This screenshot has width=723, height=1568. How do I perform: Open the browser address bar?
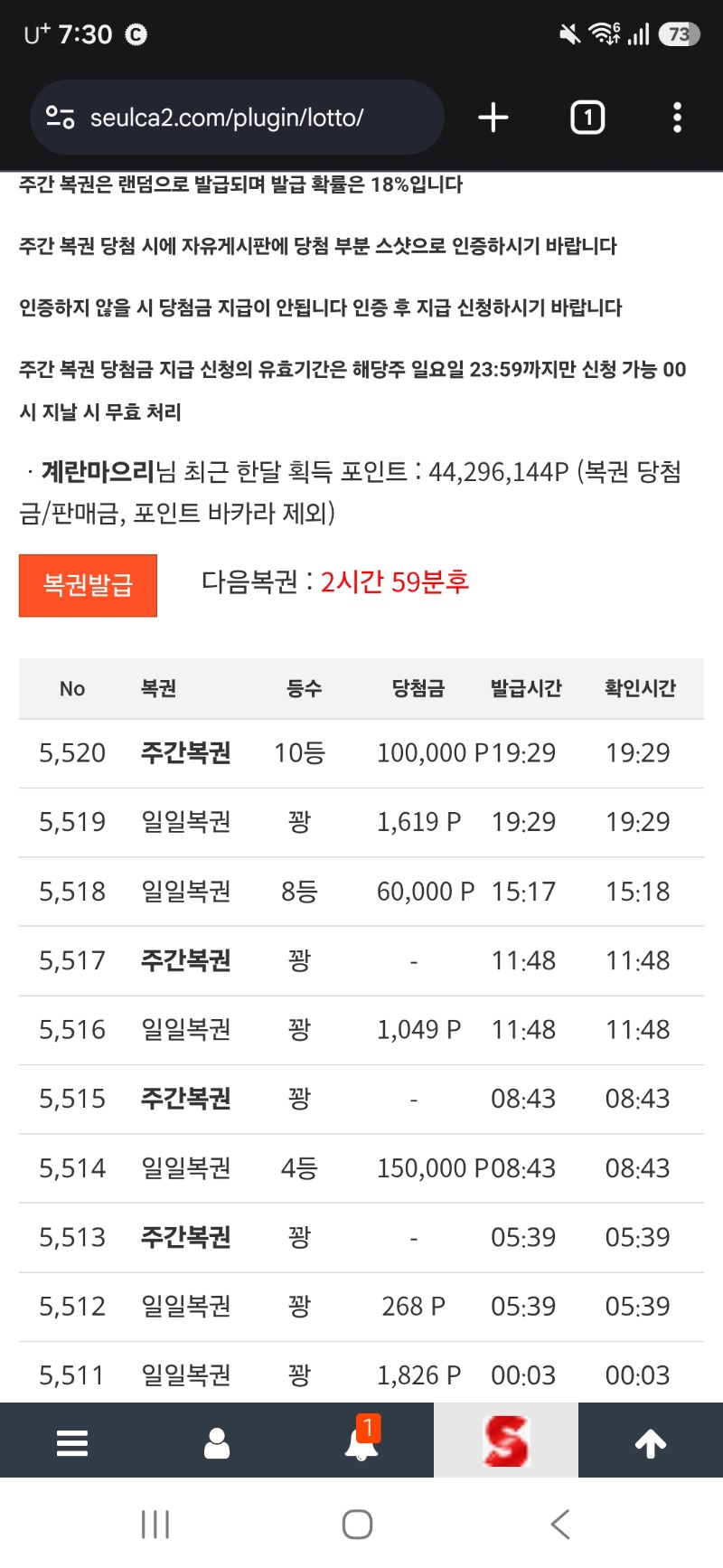point(237,118)
